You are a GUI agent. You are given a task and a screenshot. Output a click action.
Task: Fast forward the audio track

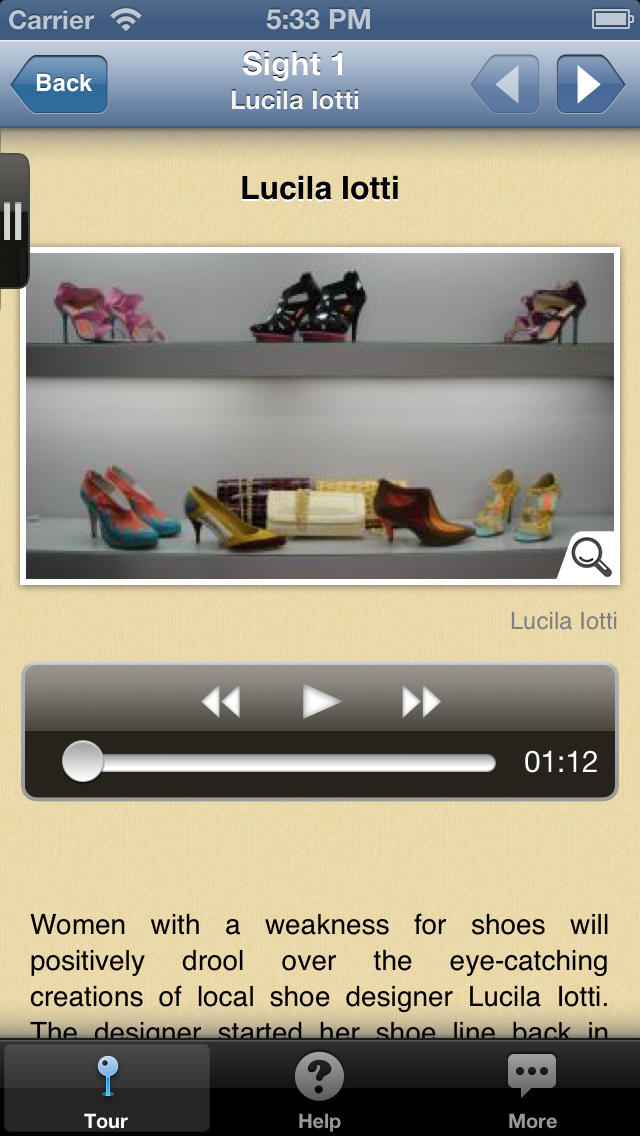coord(421,702)
